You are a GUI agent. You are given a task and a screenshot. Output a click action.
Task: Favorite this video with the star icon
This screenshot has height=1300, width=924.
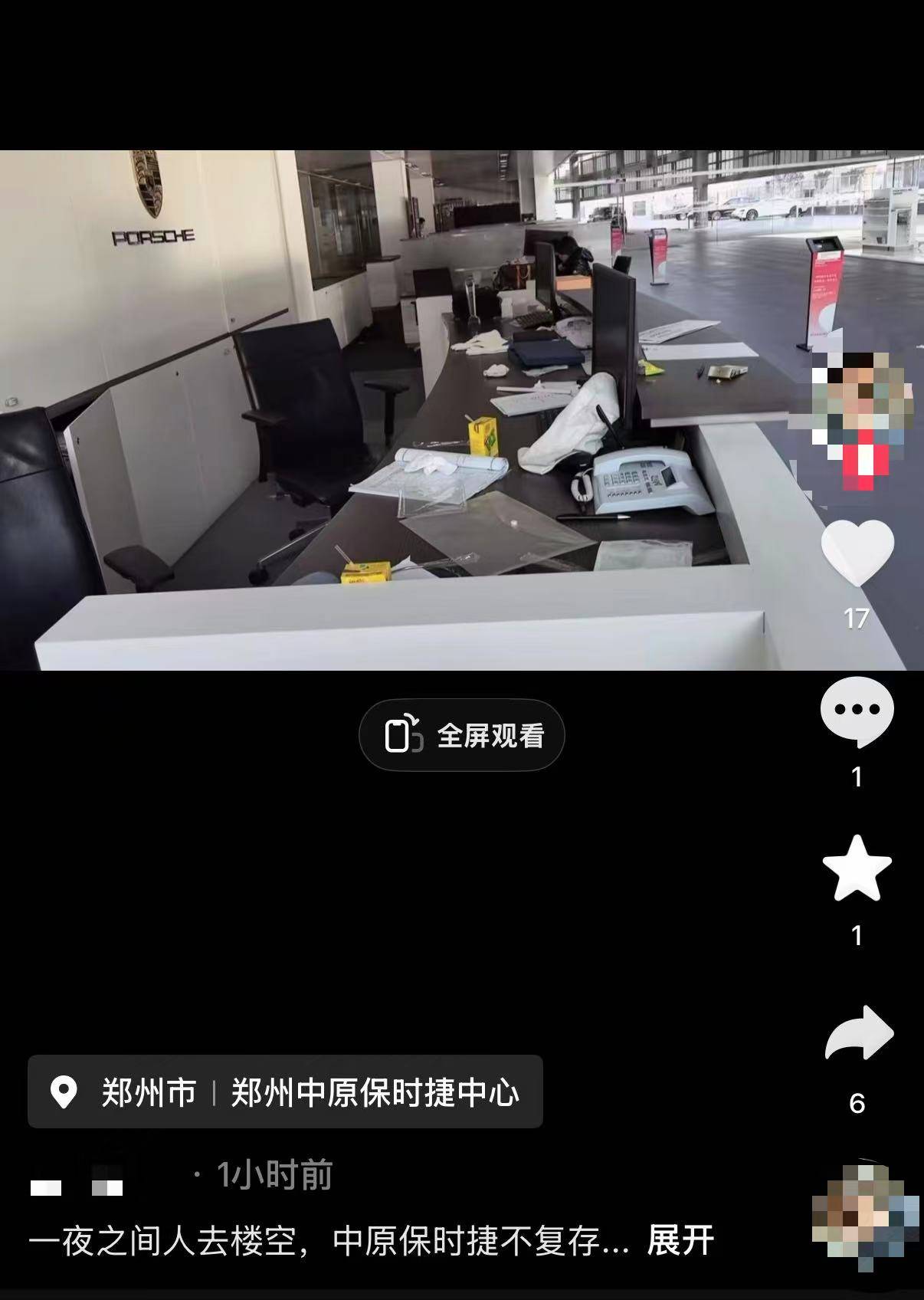coord(857,868)
